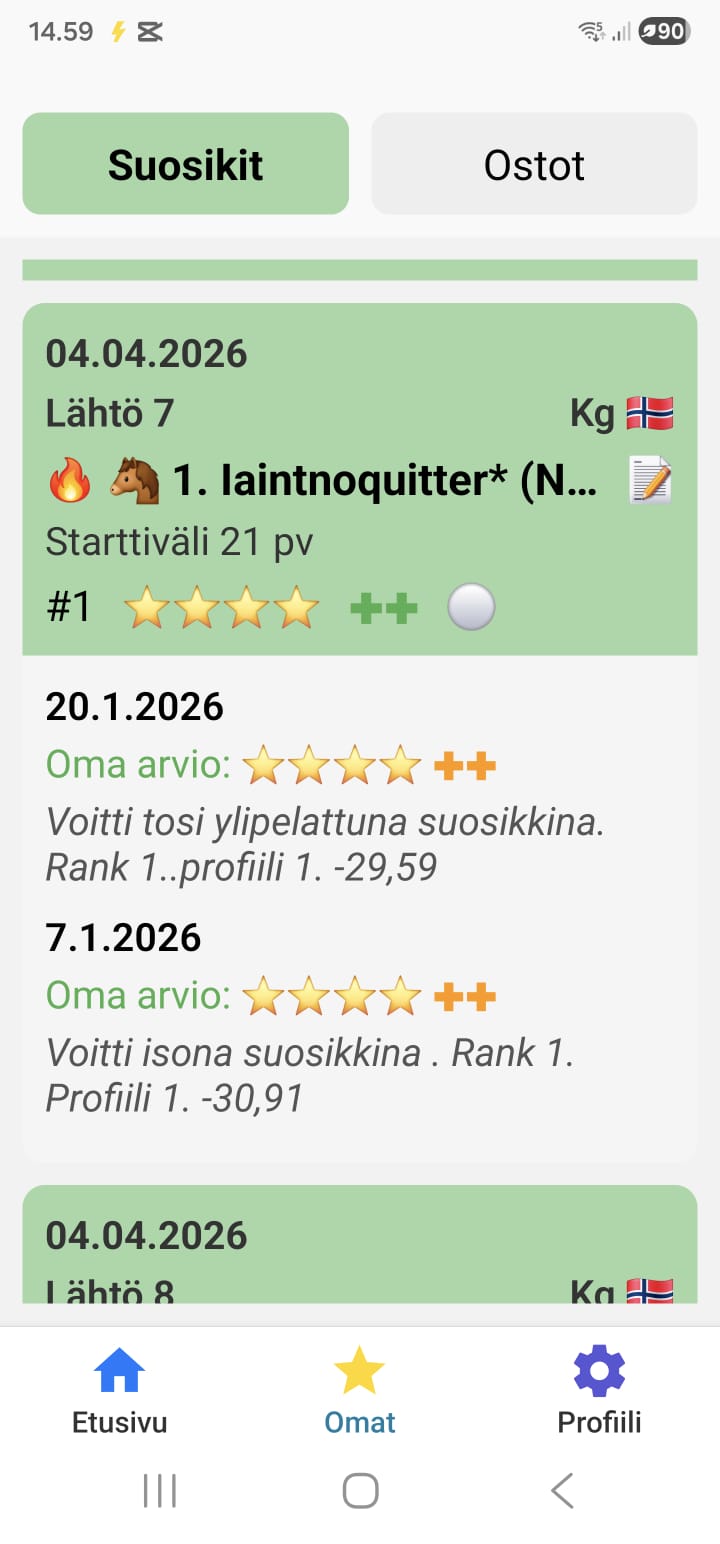Go back with the system back button
The width and height of the screenshot is (720, 1544).
click(x=562, y=1491)
